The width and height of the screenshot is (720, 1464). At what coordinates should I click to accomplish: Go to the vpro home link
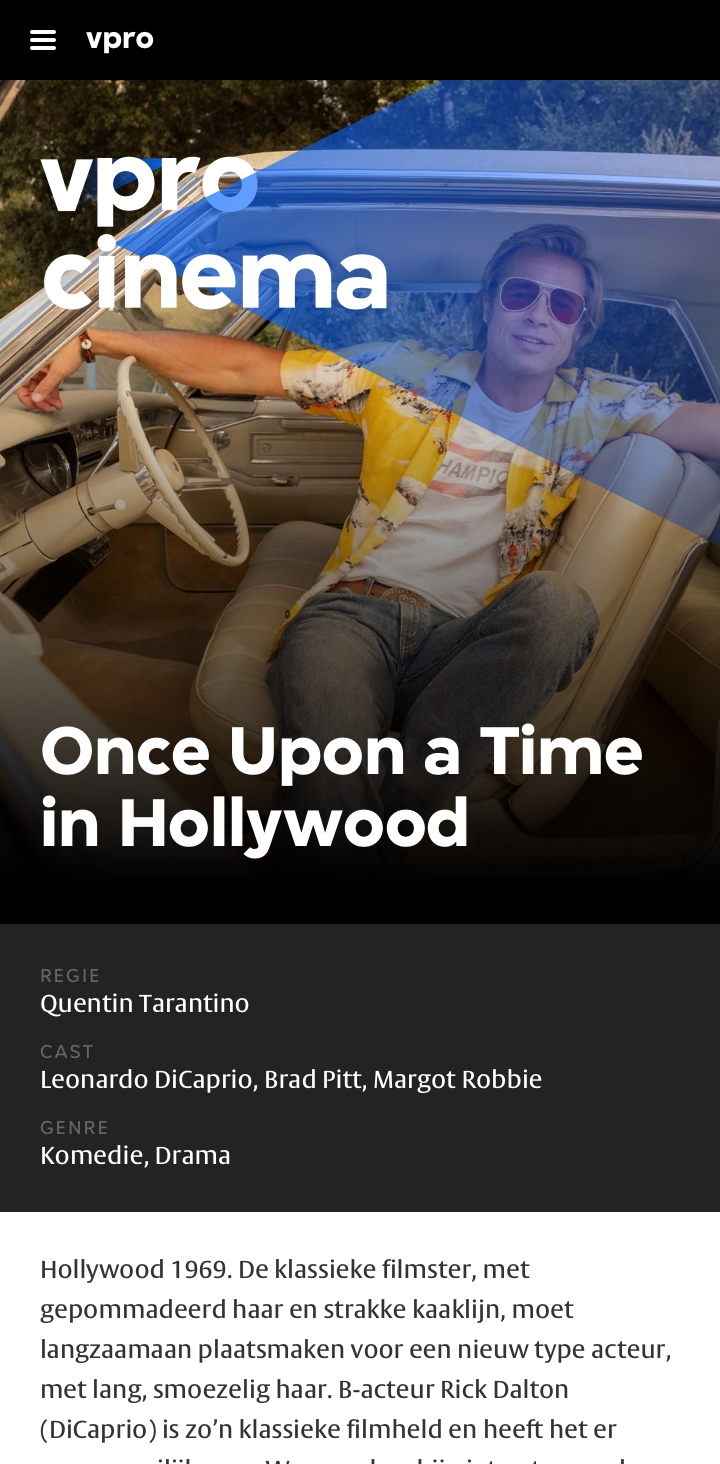pos(120,40)
